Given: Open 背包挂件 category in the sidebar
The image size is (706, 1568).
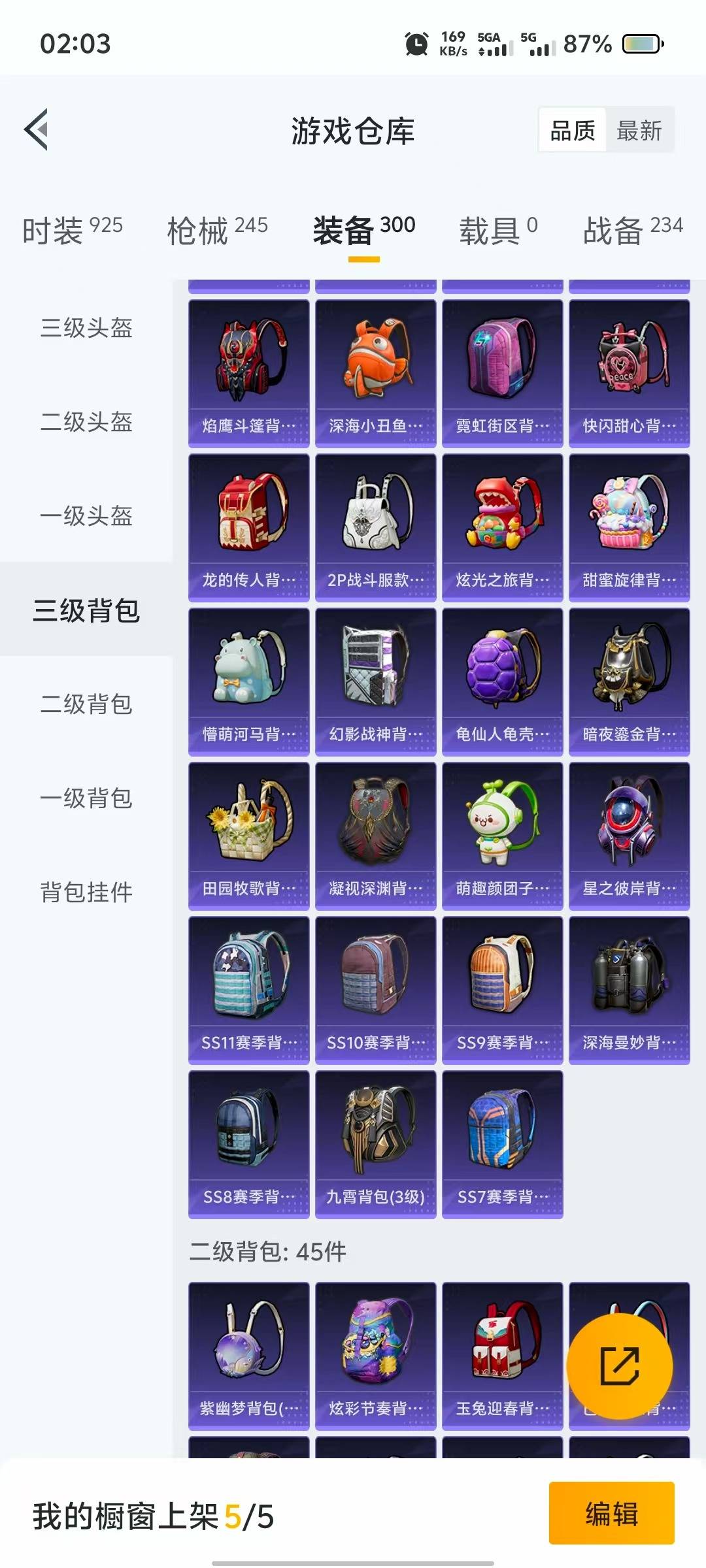Looking at the screenshot, I should (86, 892).
